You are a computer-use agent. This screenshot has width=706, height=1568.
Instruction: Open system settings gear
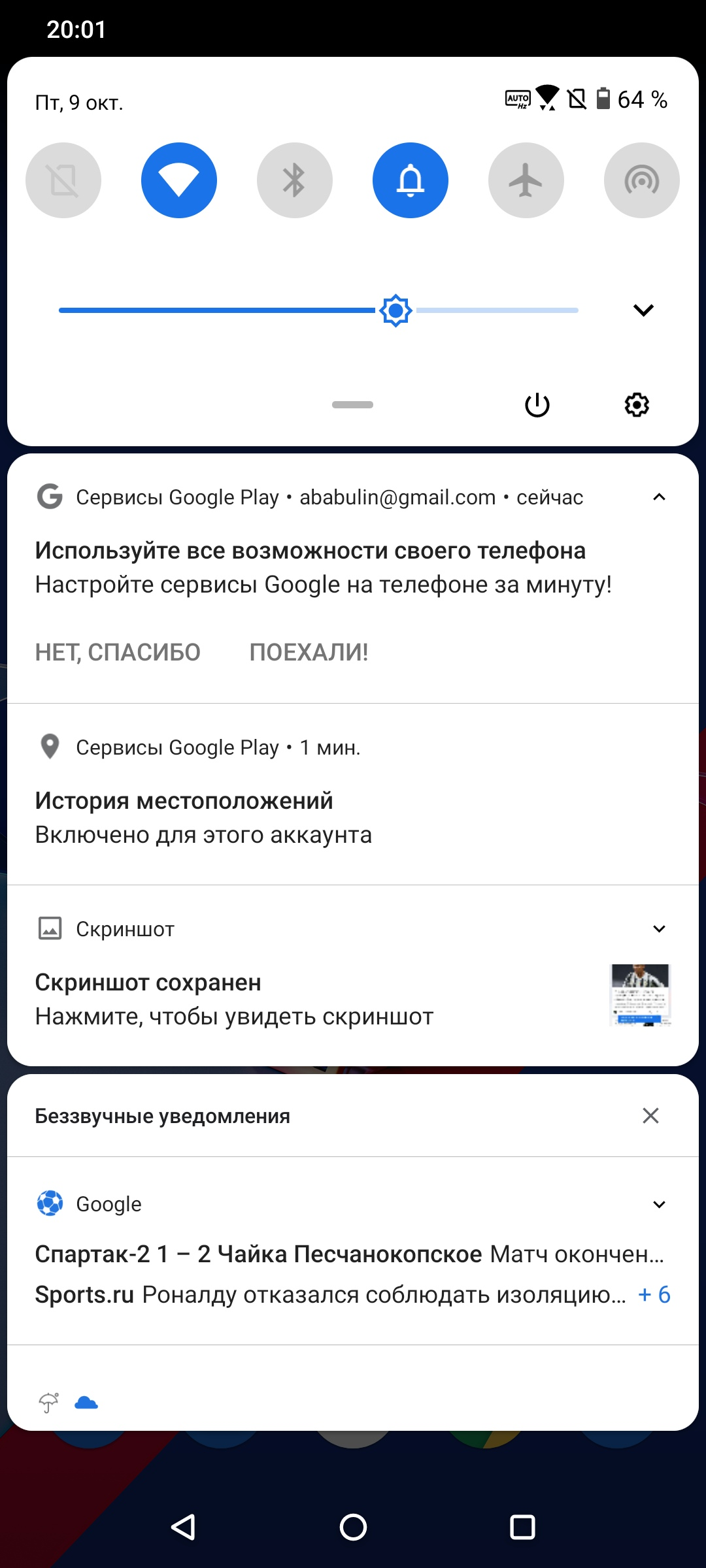637,405
